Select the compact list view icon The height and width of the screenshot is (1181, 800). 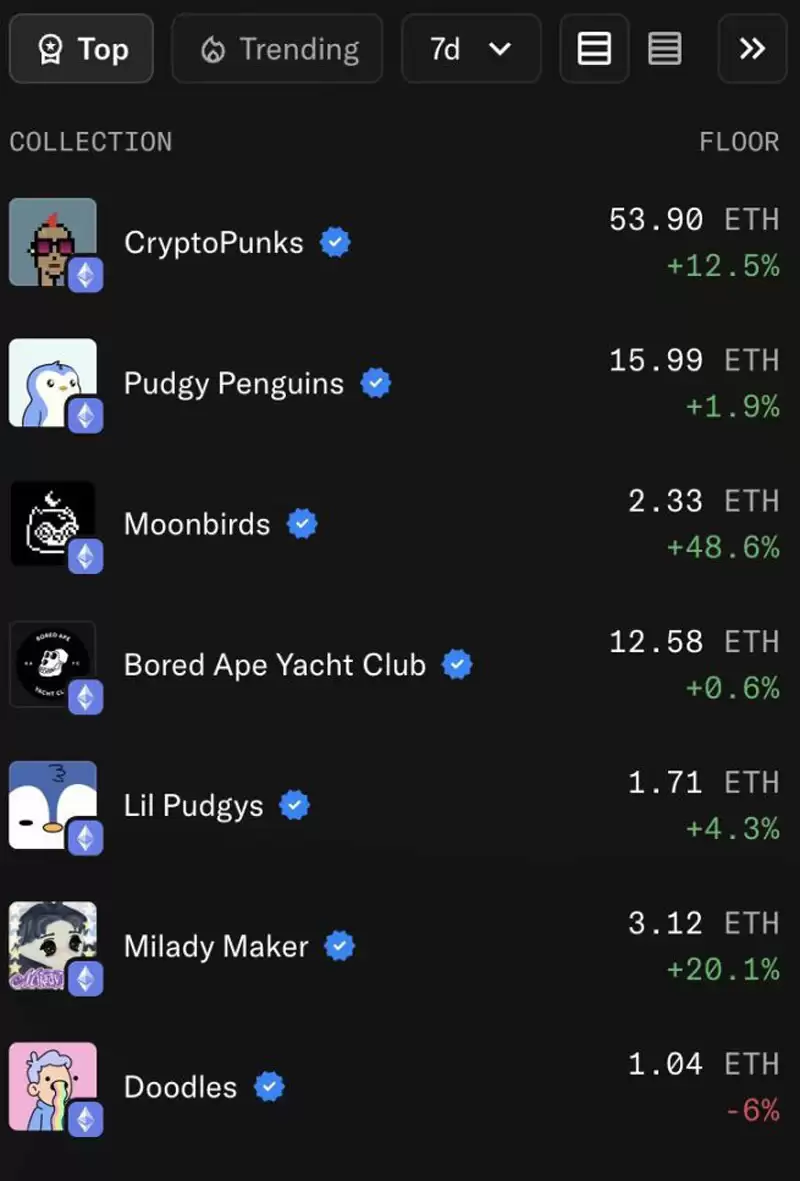pos(665,49)
